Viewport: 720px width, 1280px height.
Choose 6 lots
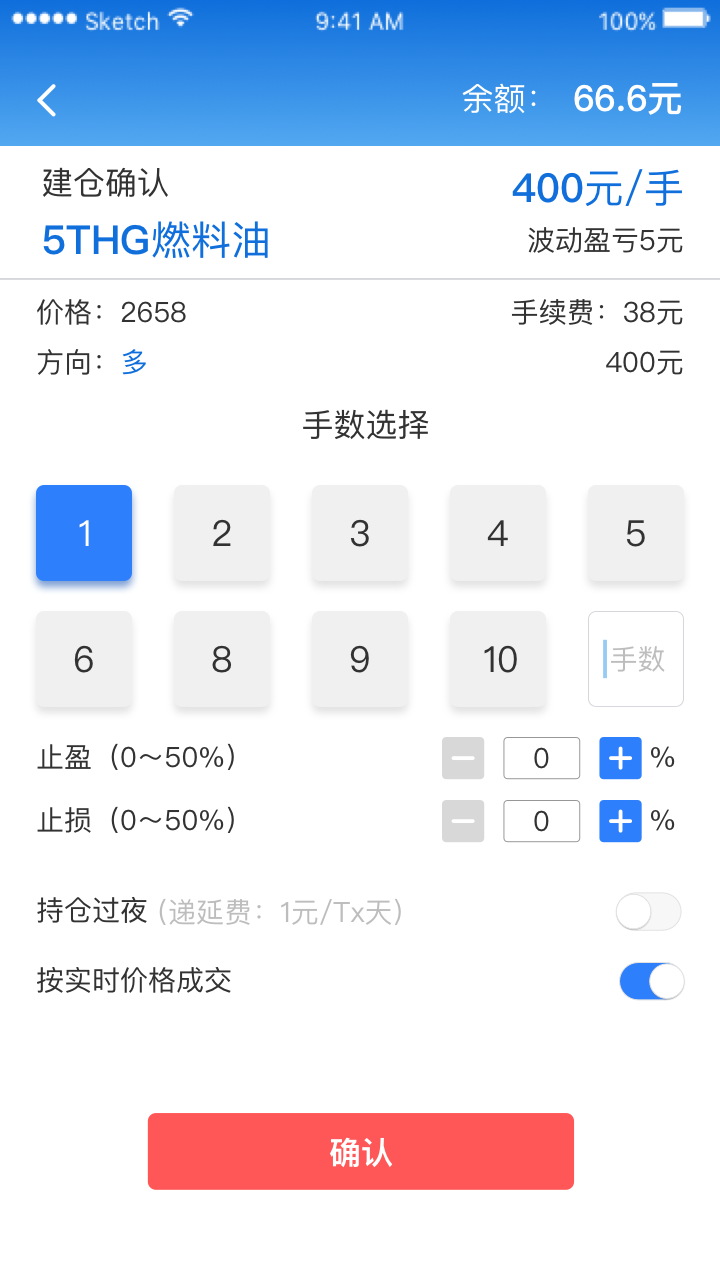click(84, 659)
